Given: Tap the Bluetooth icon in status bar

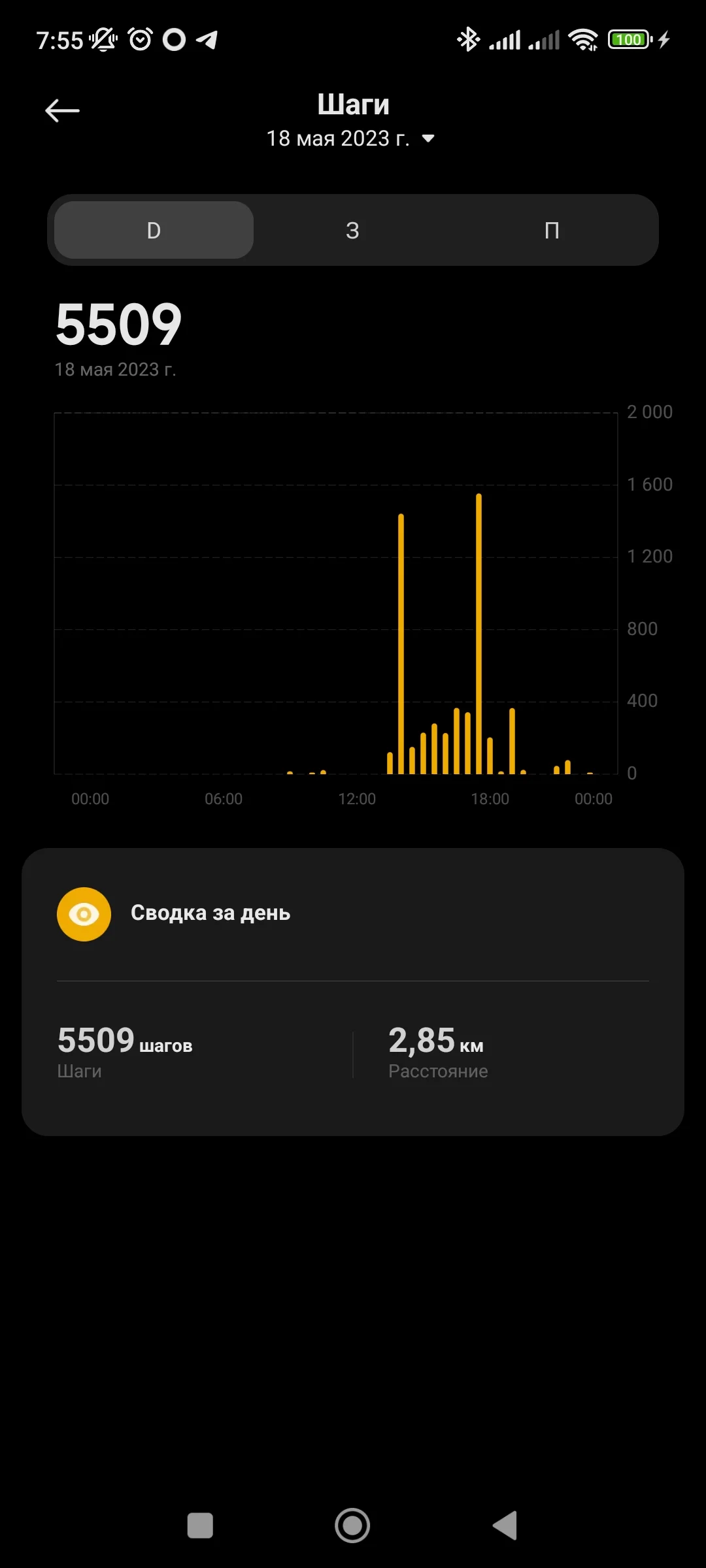Looking at the screenshot, I should [468, 41].
